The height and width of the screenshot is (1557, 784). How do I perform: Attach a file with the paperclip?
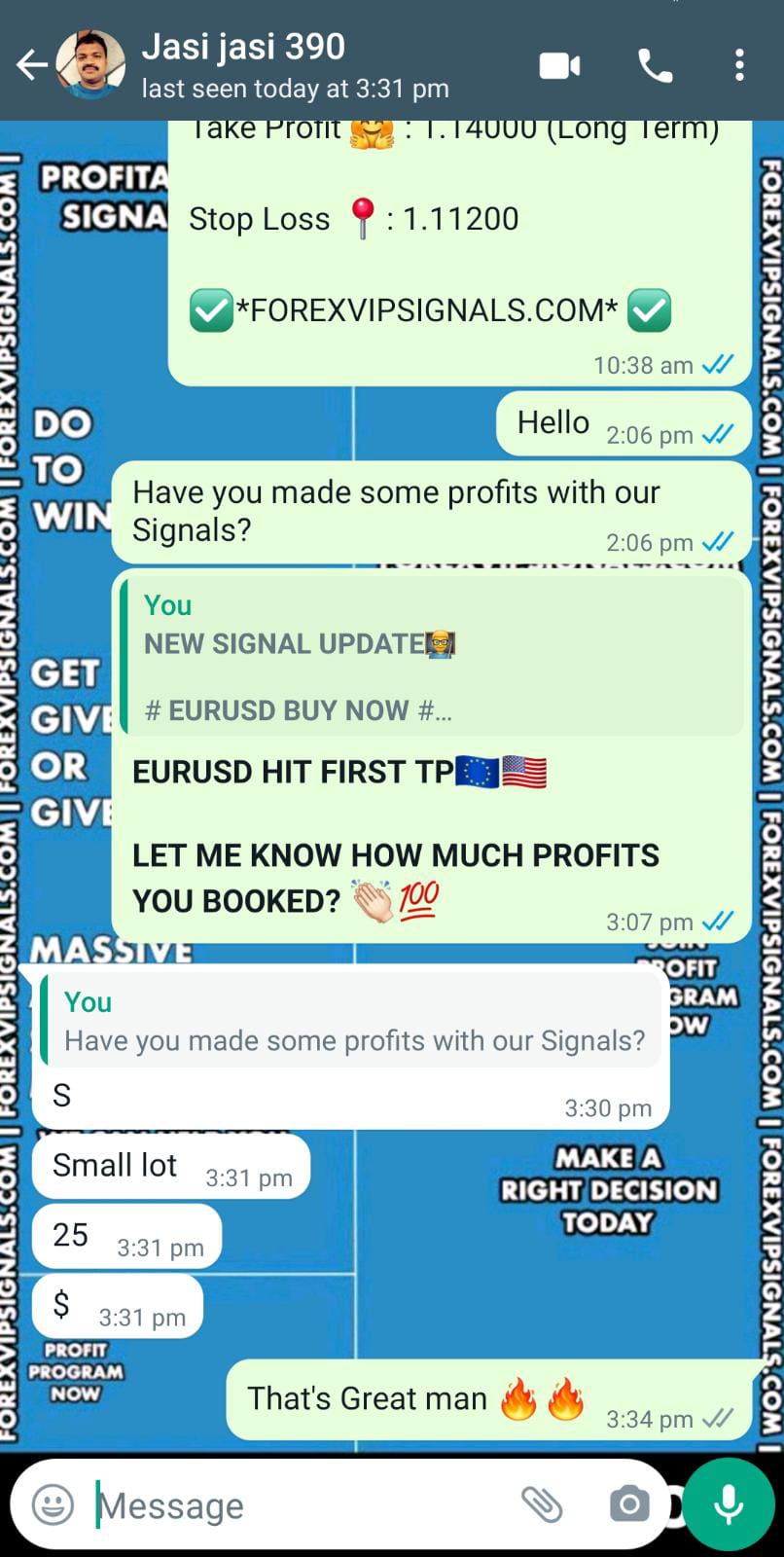coord(542,1504)
